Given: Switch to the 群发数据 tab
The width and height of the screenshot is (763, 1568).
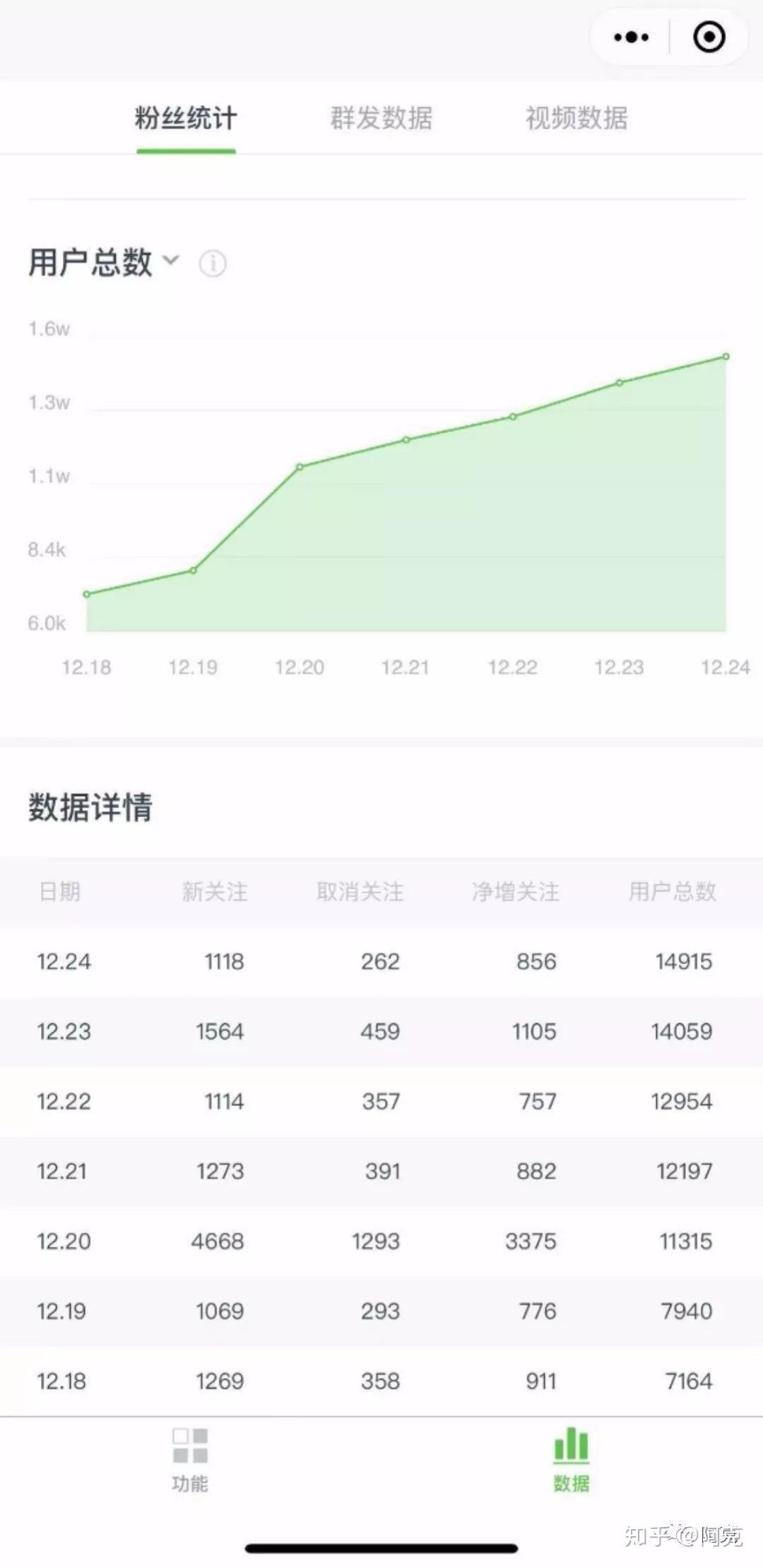Looking at the screenshot, I should [x=381, y=118].
